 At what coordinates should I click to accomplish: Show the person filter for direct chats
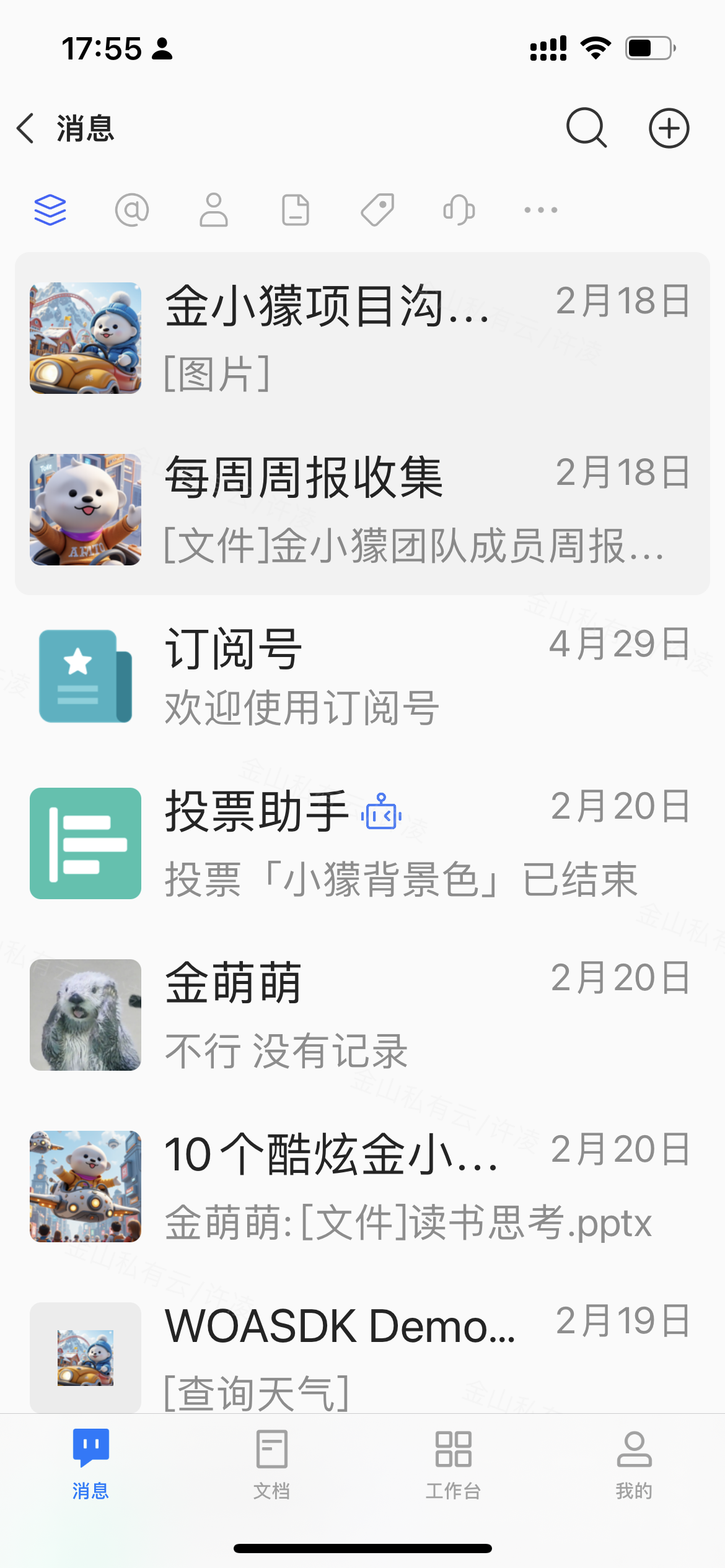pyautogui.click(x=214, y=210)
